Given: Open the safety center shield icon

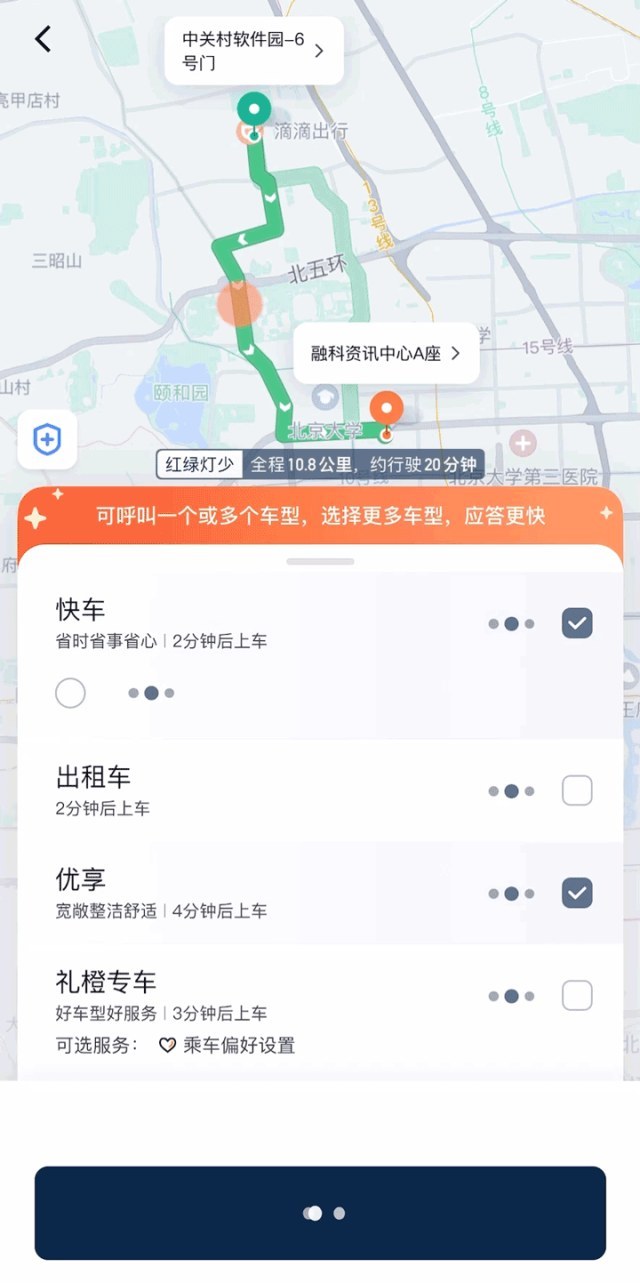Looking at the screenshot, I should (47, 439).
